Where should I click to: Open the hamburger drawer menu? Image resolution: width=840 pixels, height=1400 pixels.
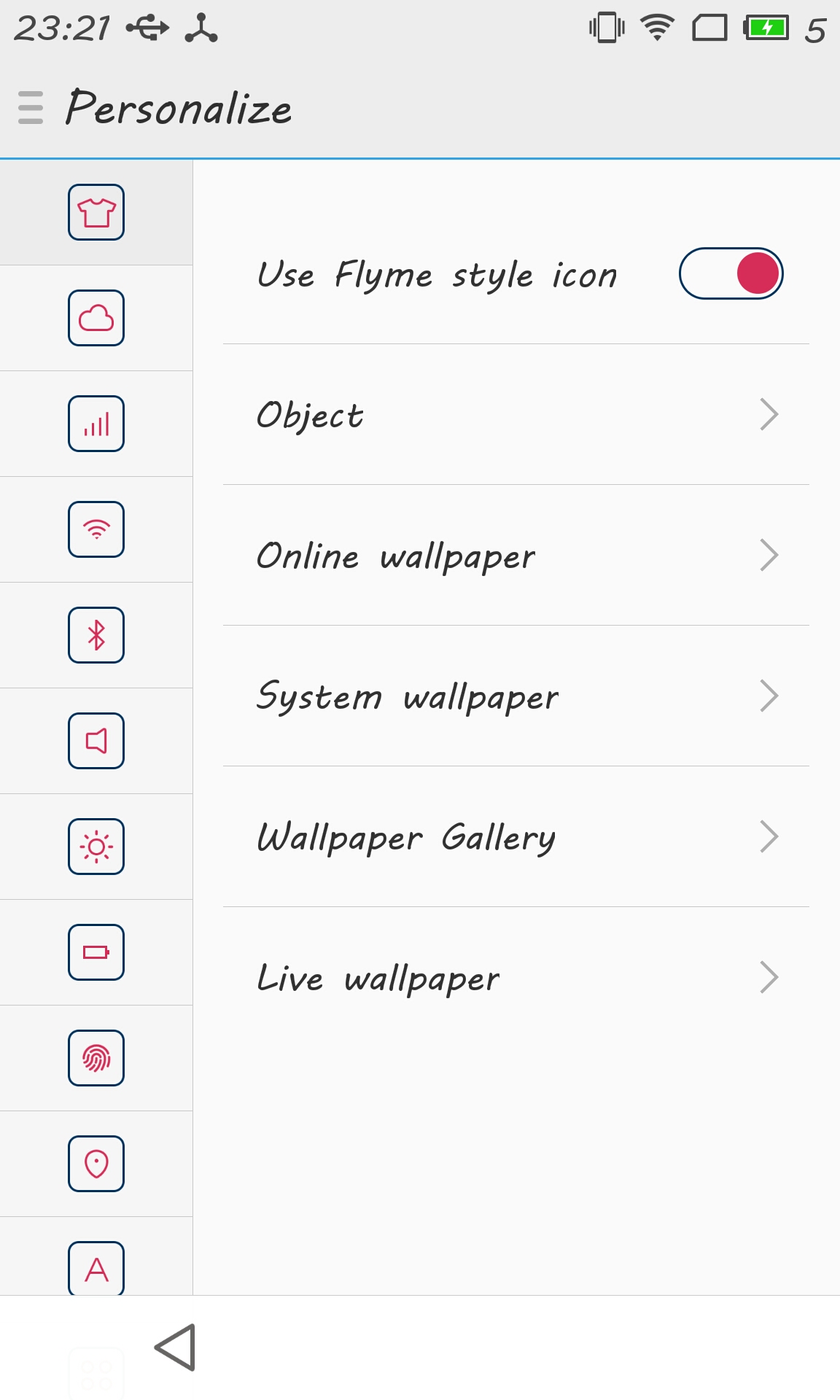click(x=31, y=108)
